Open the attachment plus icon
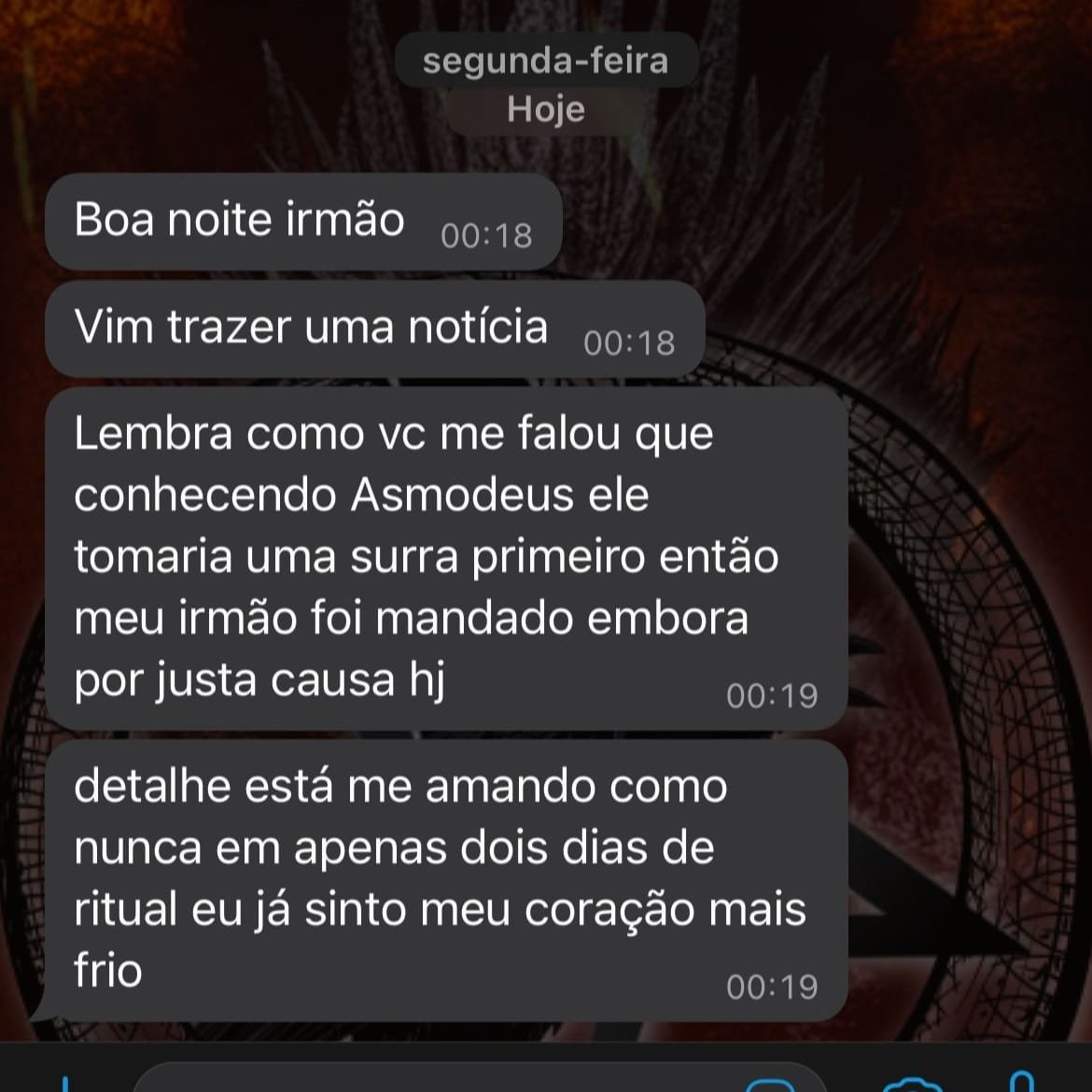The image size is (1092, 1092). (x=63, y=1084)
